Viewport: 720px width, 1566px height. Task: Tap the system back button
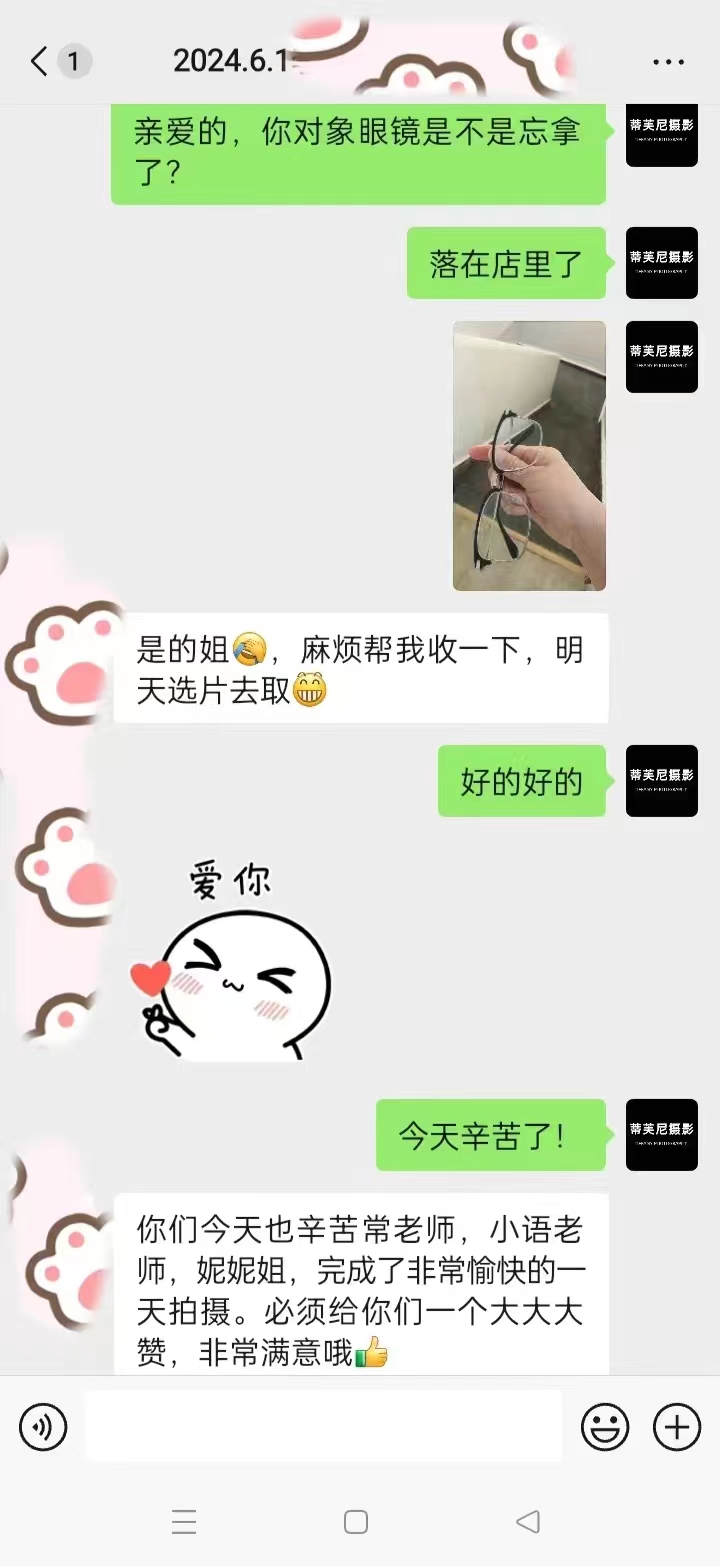pos(528,1522)
